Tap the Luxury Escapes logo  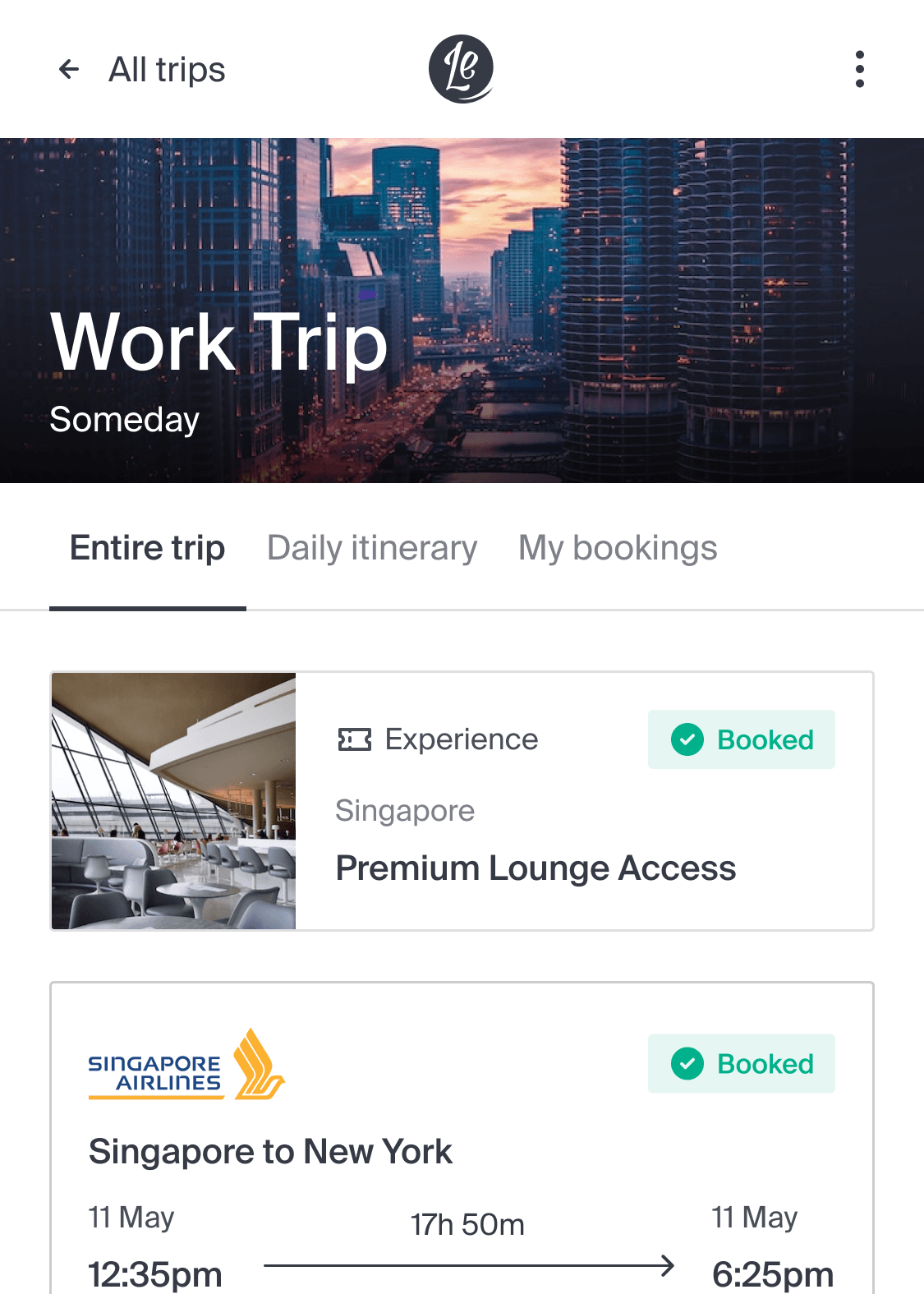461,69
